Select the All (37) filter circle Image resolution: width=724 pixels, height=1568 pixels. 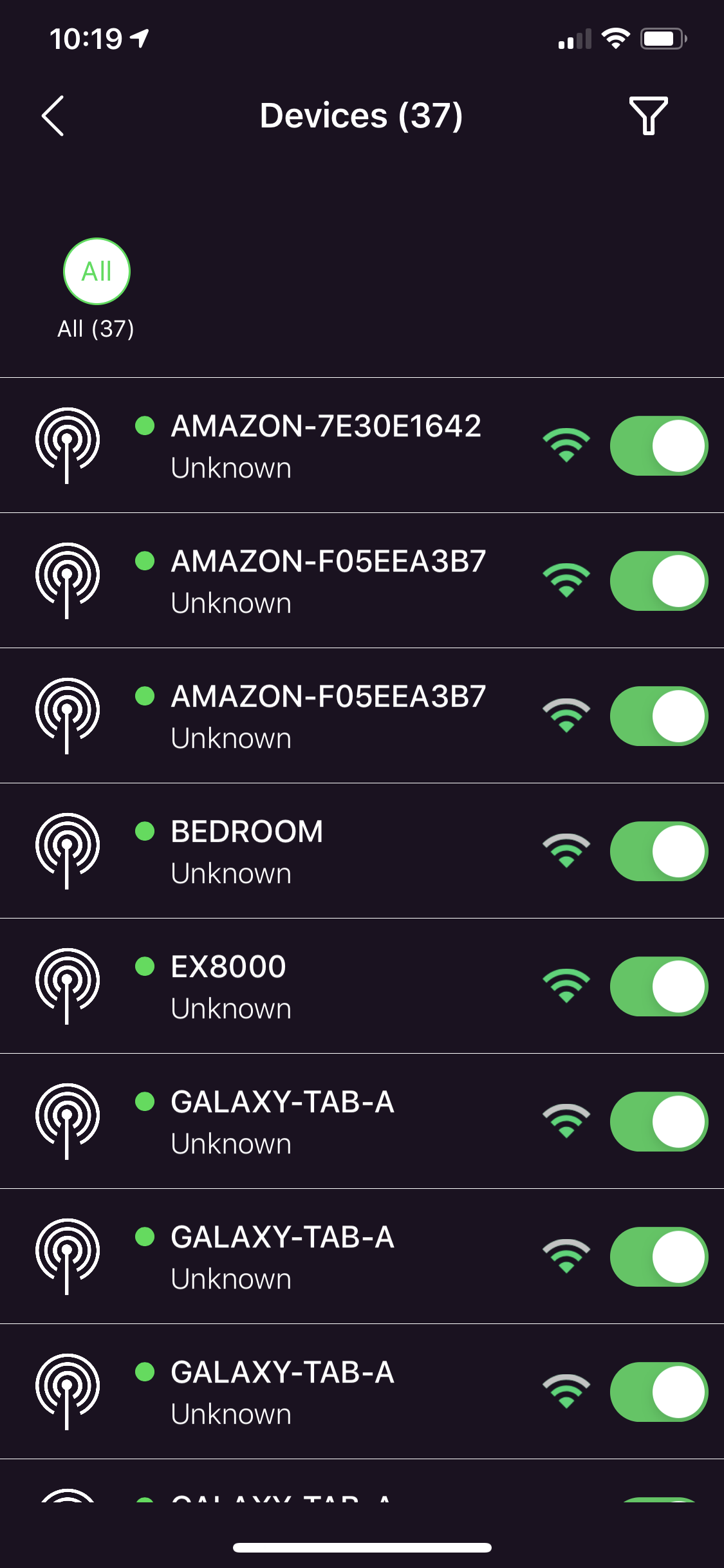click(95, 272)
